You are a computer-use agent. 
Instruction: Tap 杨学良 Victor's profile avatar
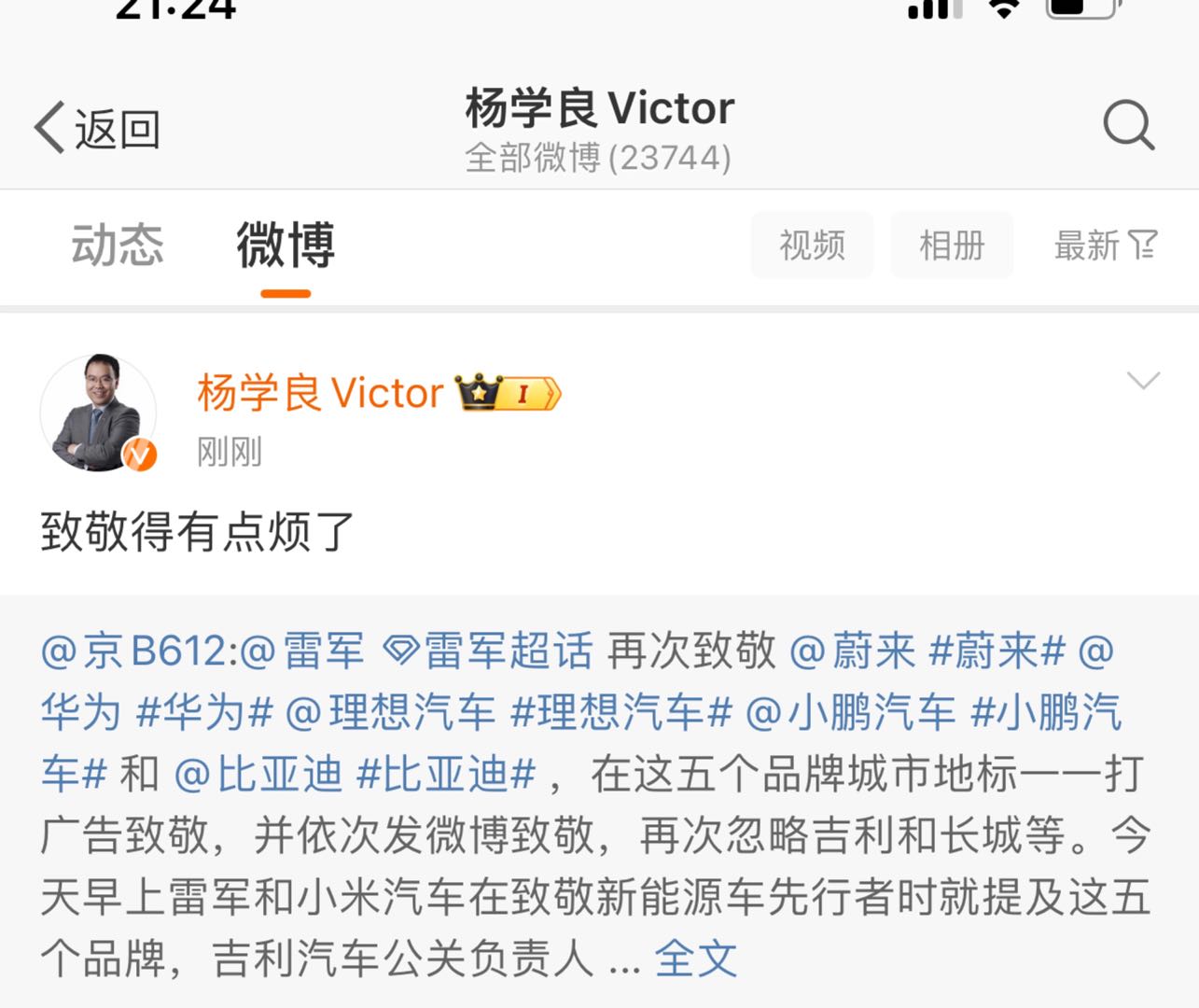coord(98,413)
